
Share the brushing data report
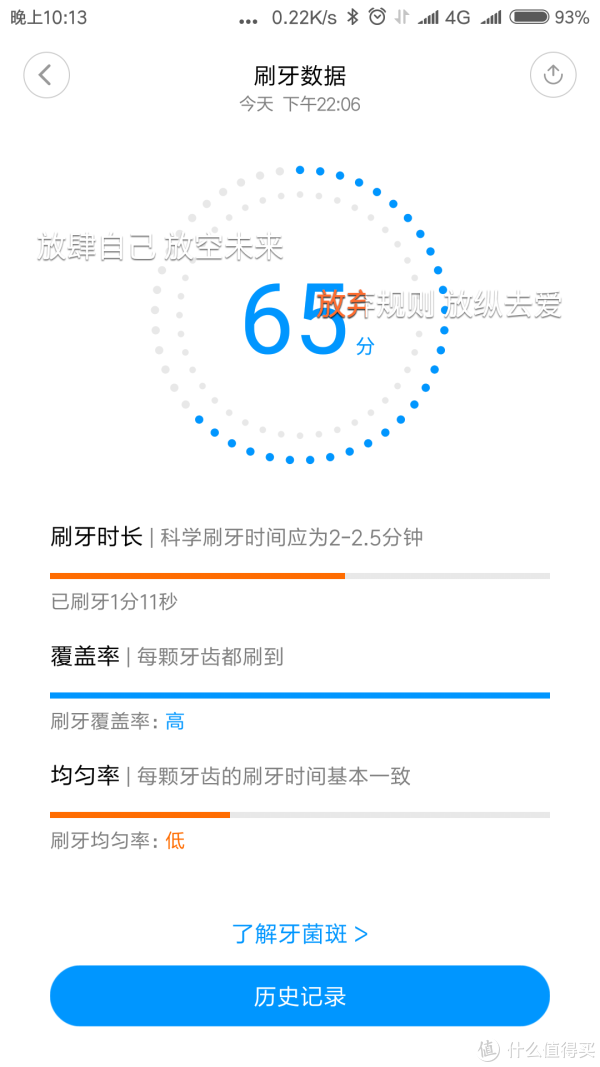(x=552, y=75)
